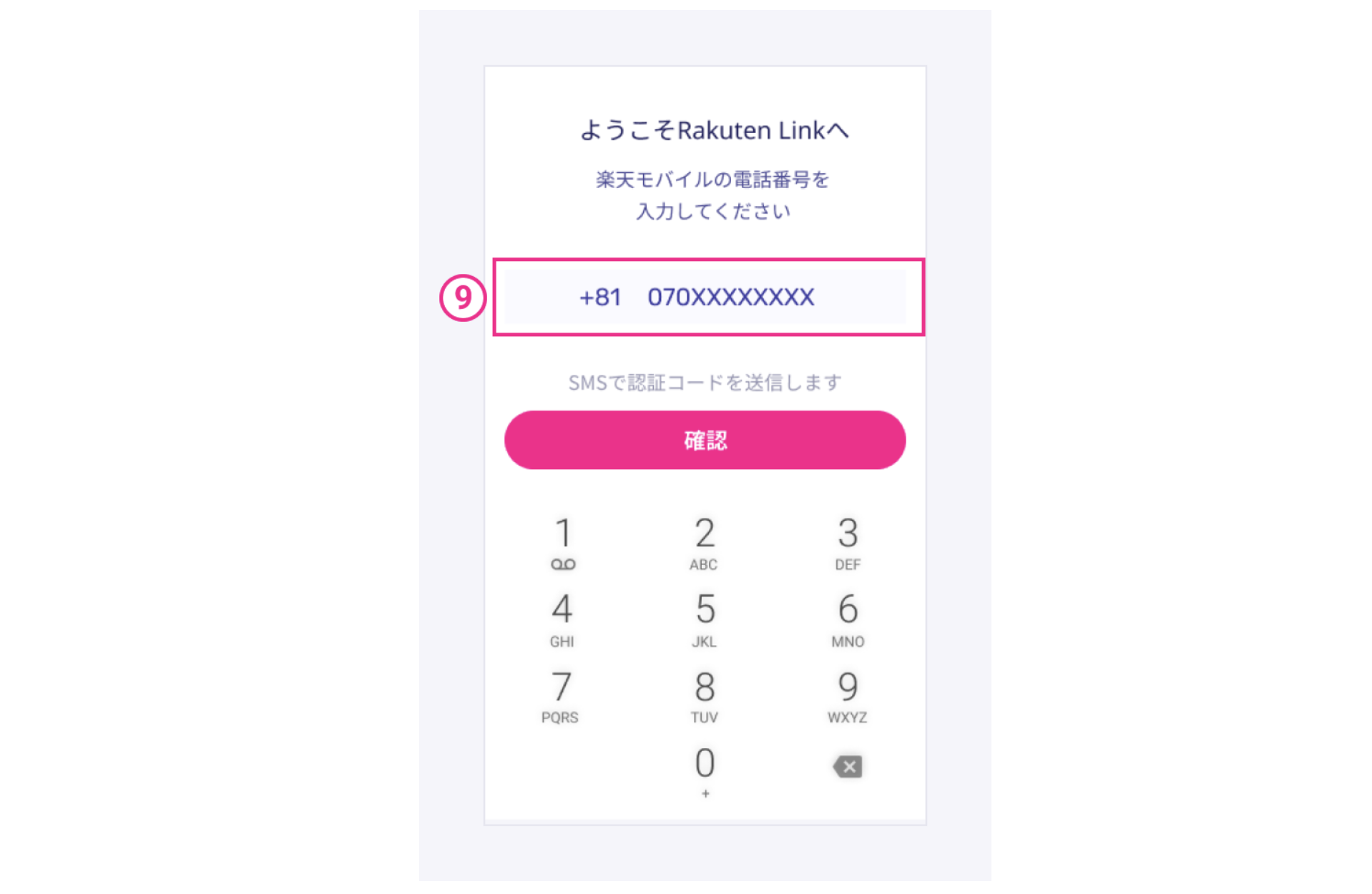1372x894 pixels.
Task: Tap the pink 確認 button
Action: click(705, 440)
